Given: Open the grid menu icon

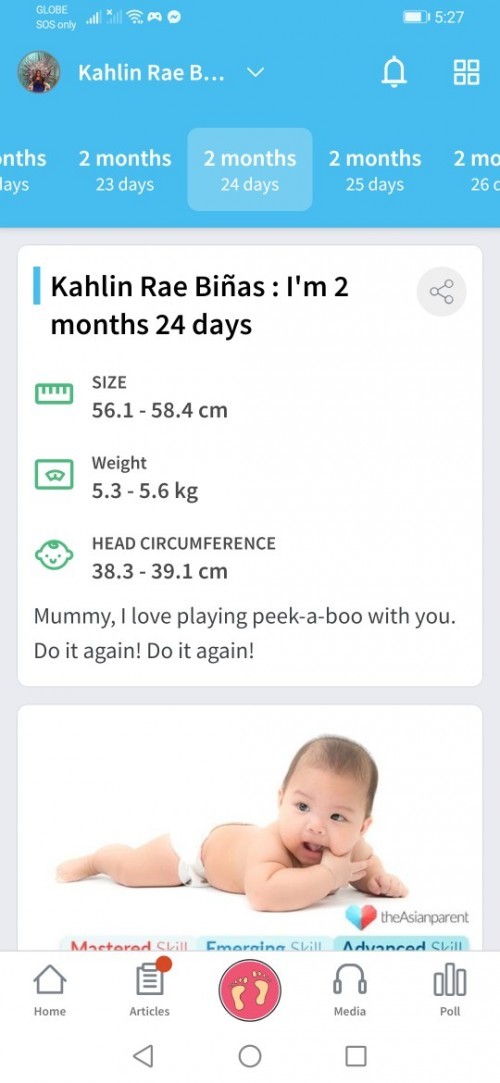Looking at the screenshot, I should point(466,72).
